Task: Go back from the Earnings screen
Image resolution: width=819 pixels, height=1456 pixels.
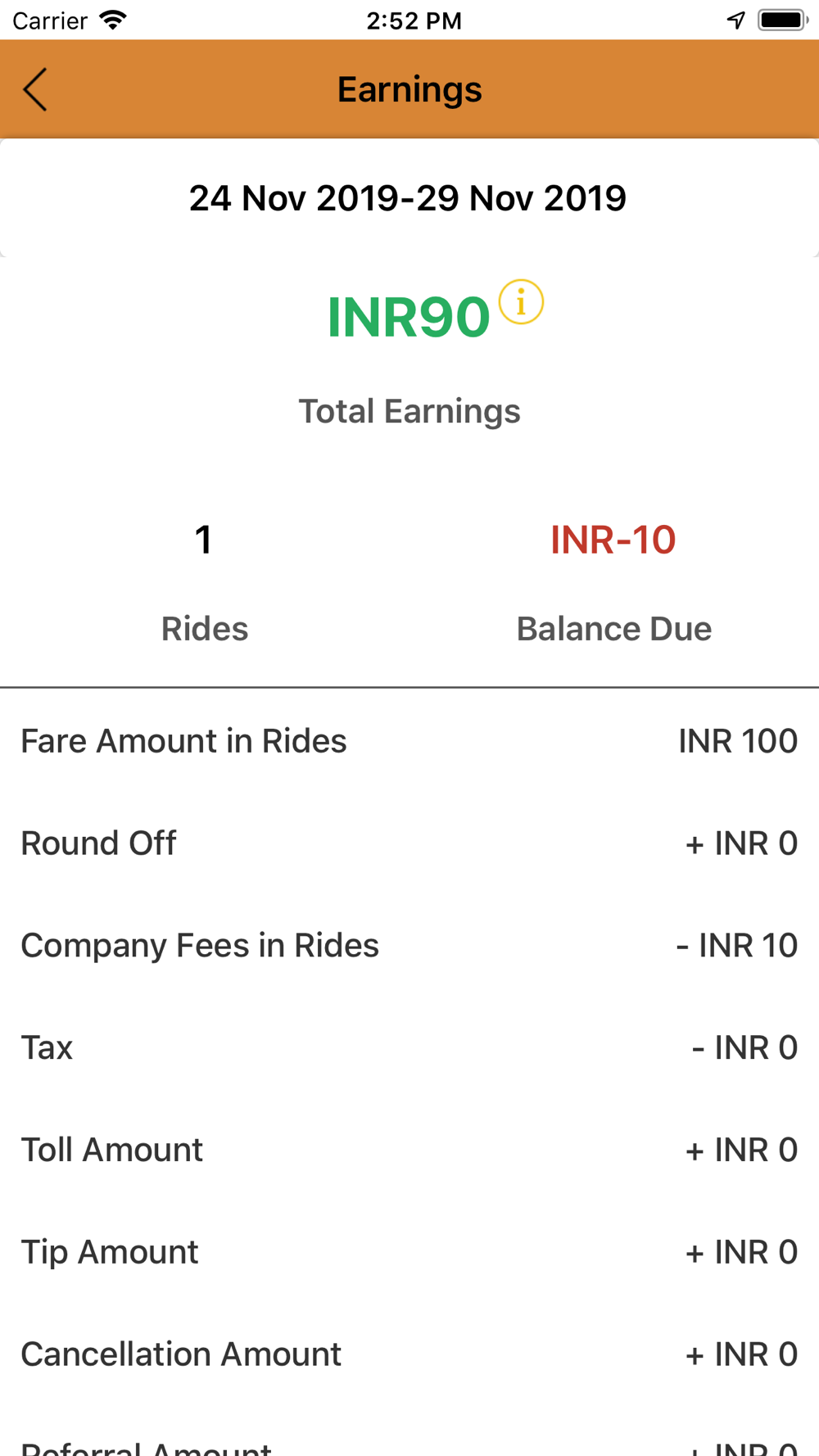Action: coord(35,89)
